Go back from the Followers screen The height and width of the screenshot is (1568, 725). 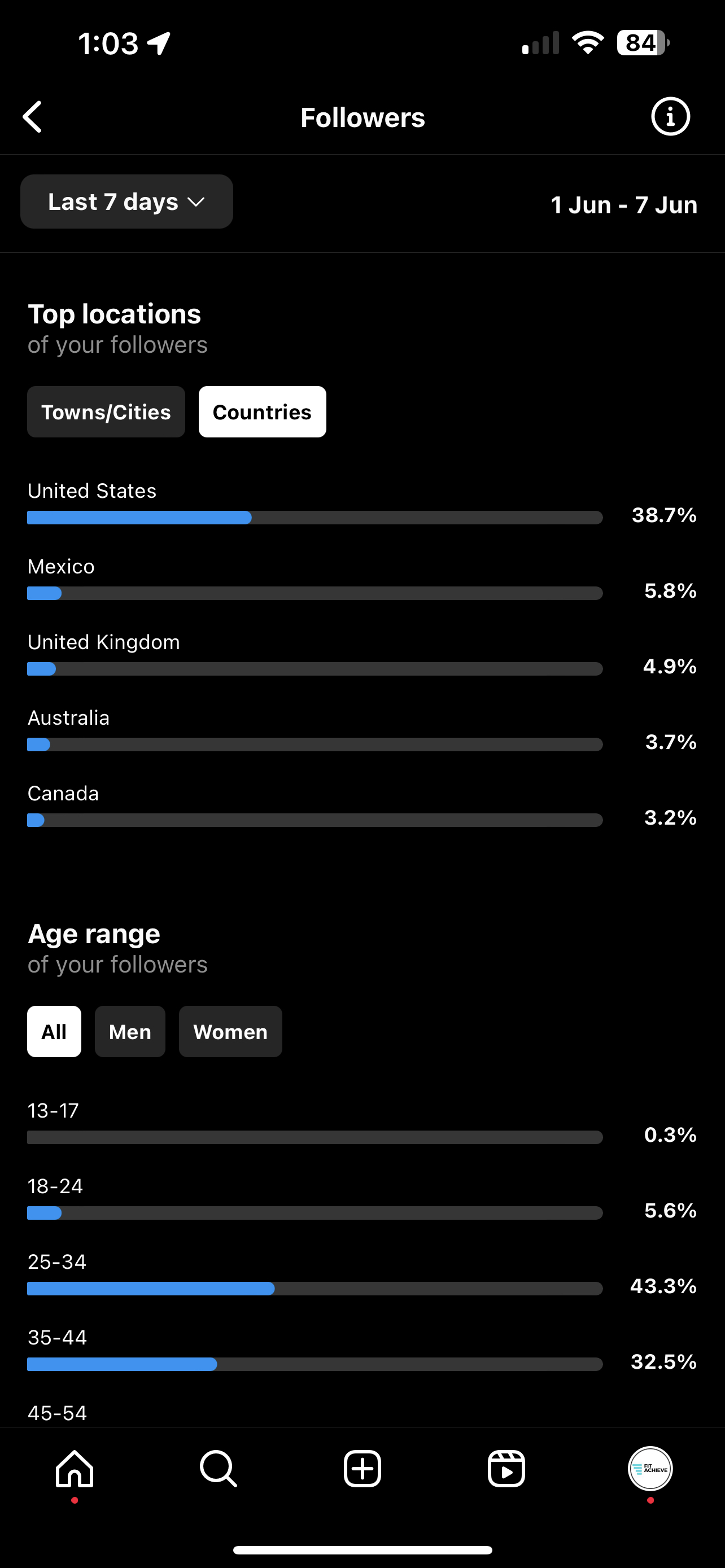click(x=32, y=117)
